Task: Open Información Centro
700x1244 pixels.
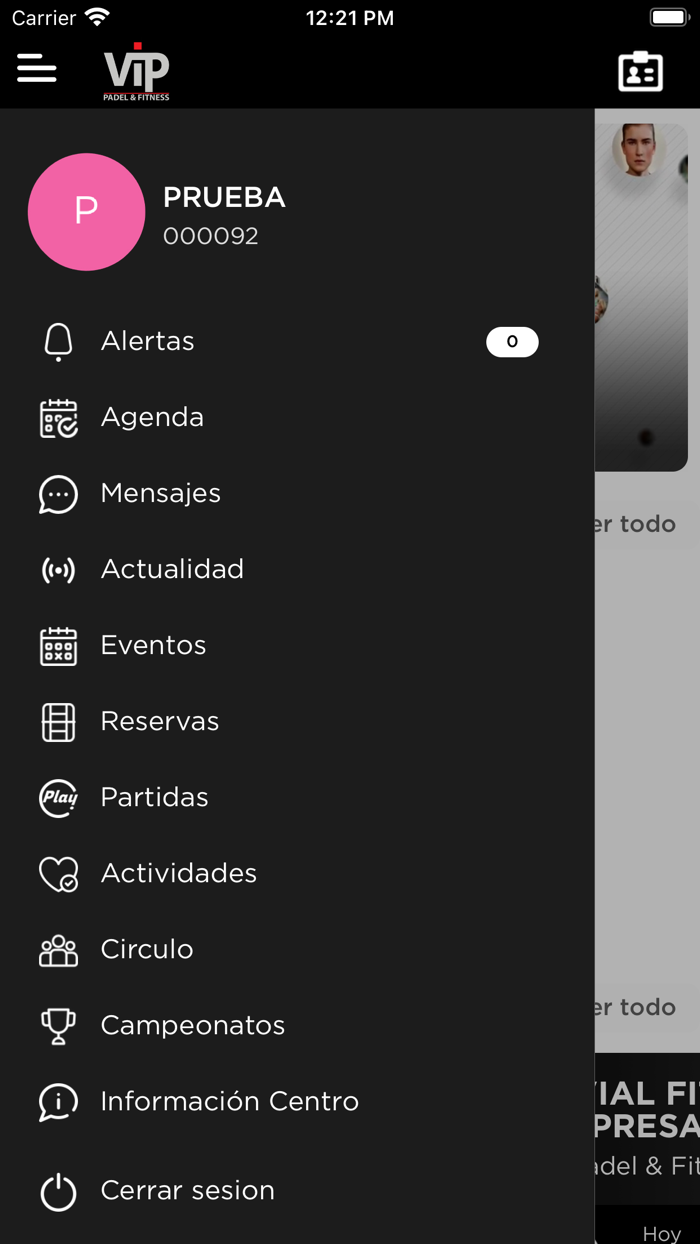Action: (229, 1101)
